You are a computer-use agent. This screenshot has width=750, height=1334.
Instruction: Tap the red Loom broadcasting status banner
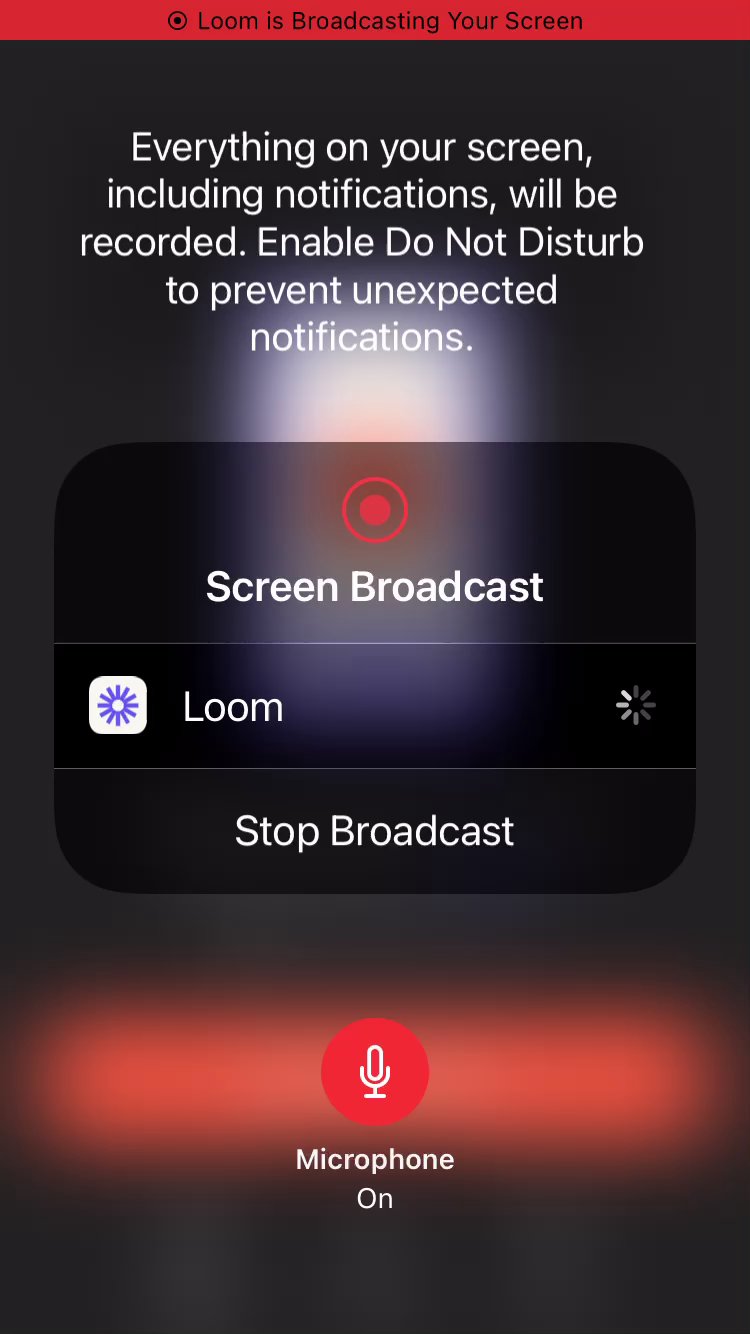click(375, 20)
